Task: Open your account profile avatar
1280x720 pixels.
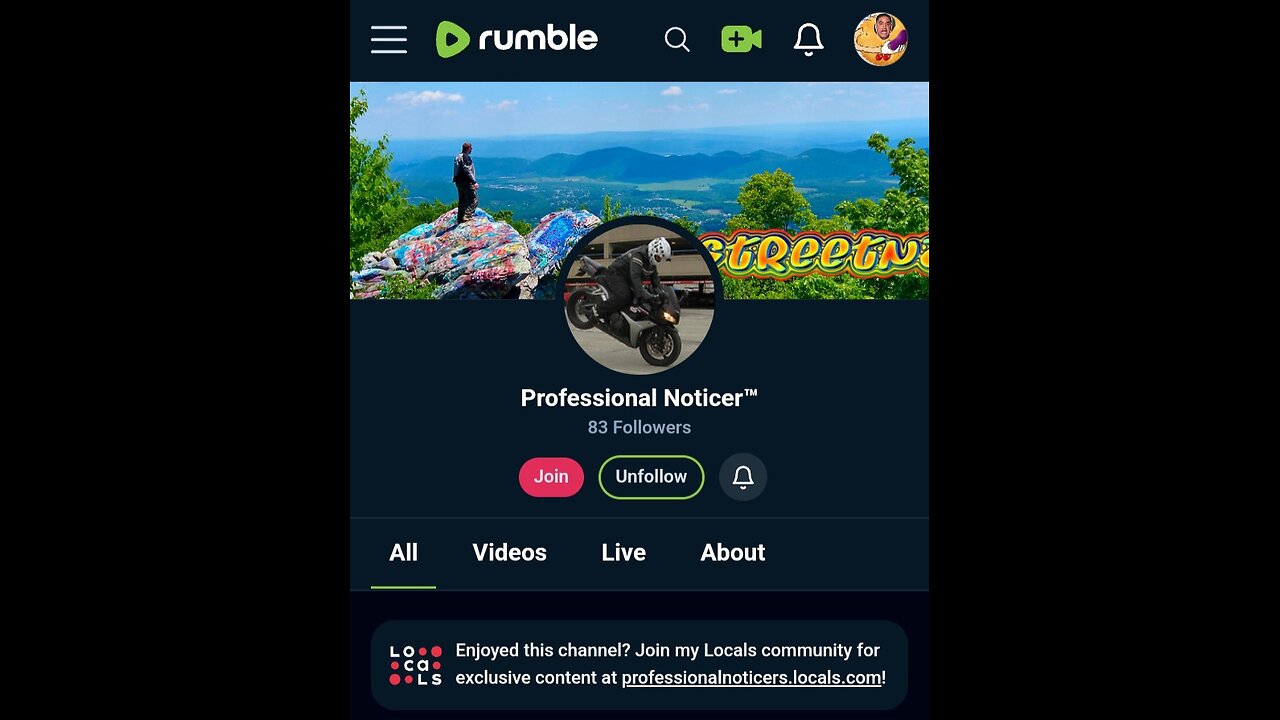Action: [x=880, y=40]
